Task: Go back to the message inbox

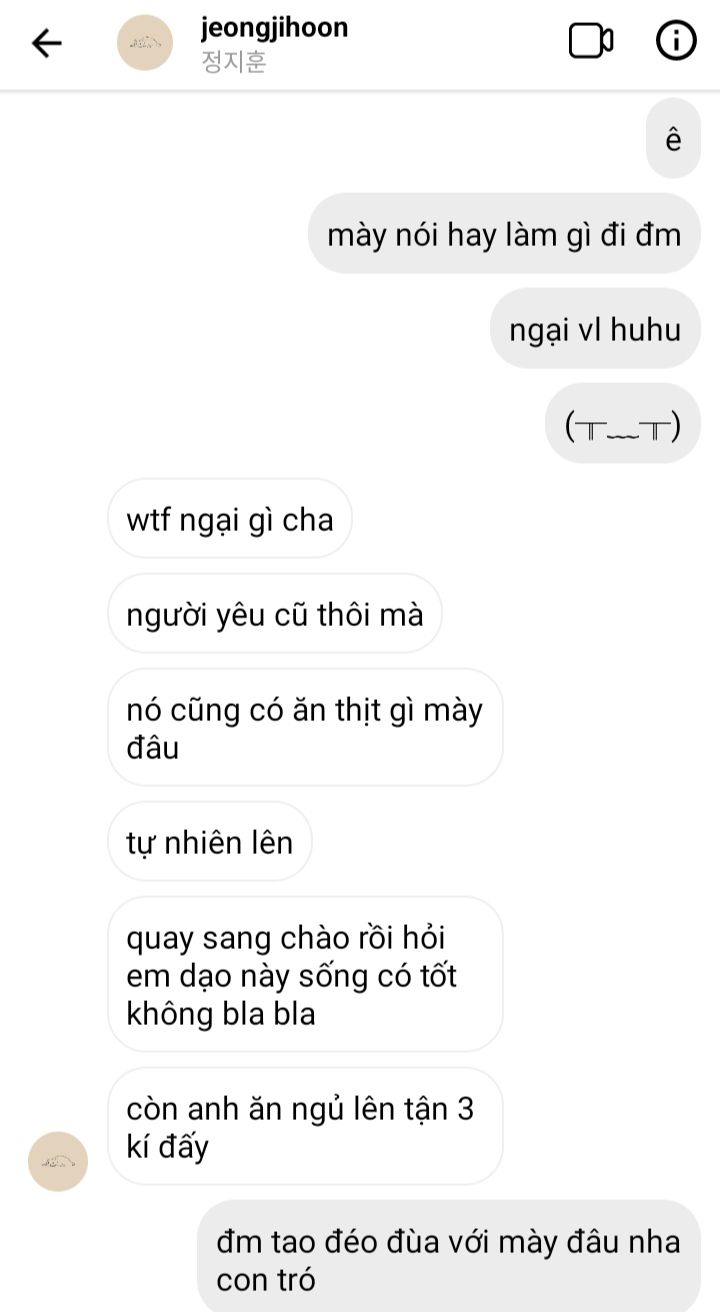Action: tap(46, 43)
